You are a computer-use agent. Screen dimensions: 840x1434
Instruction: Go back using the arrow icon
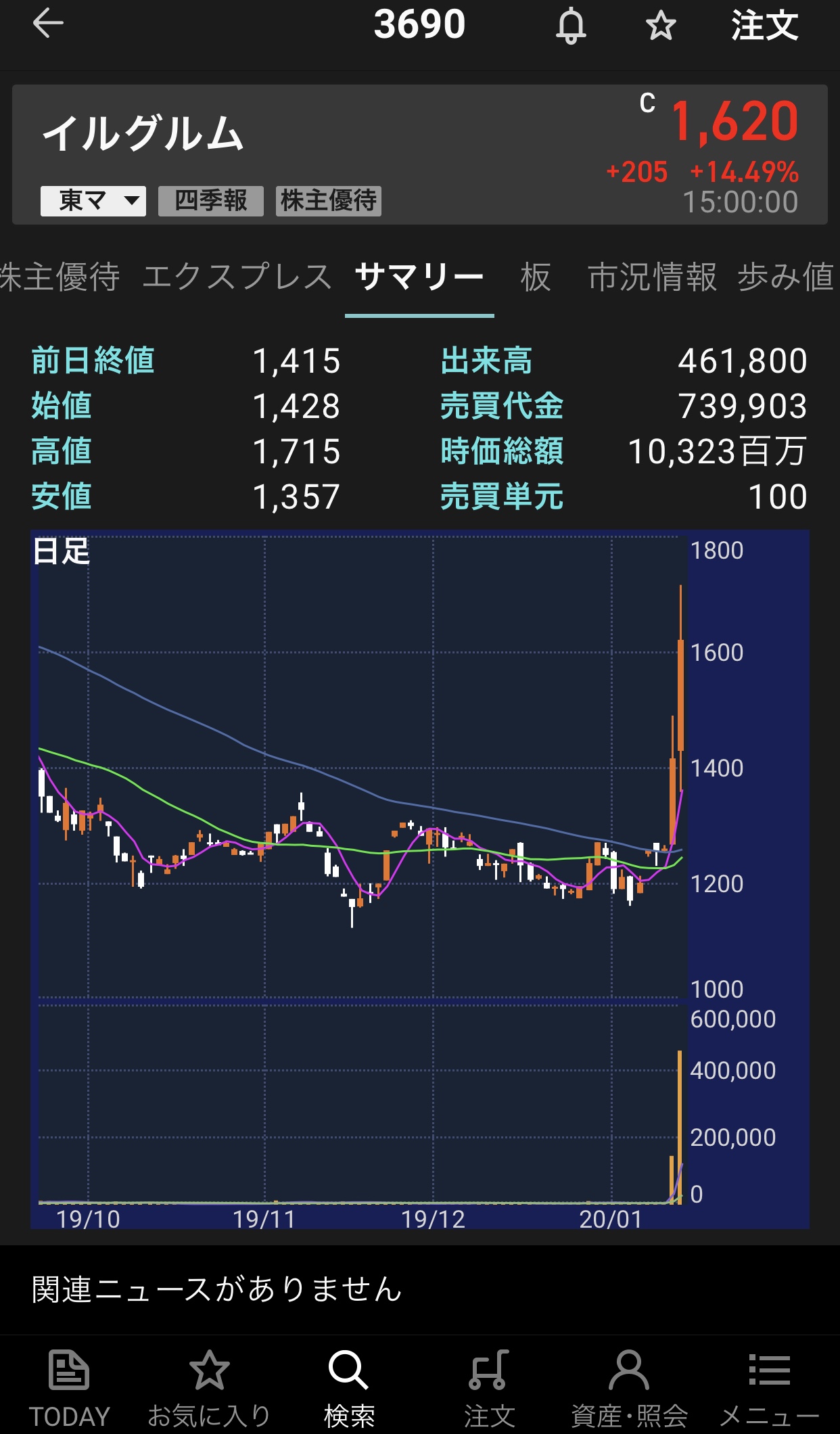(48, 24)
